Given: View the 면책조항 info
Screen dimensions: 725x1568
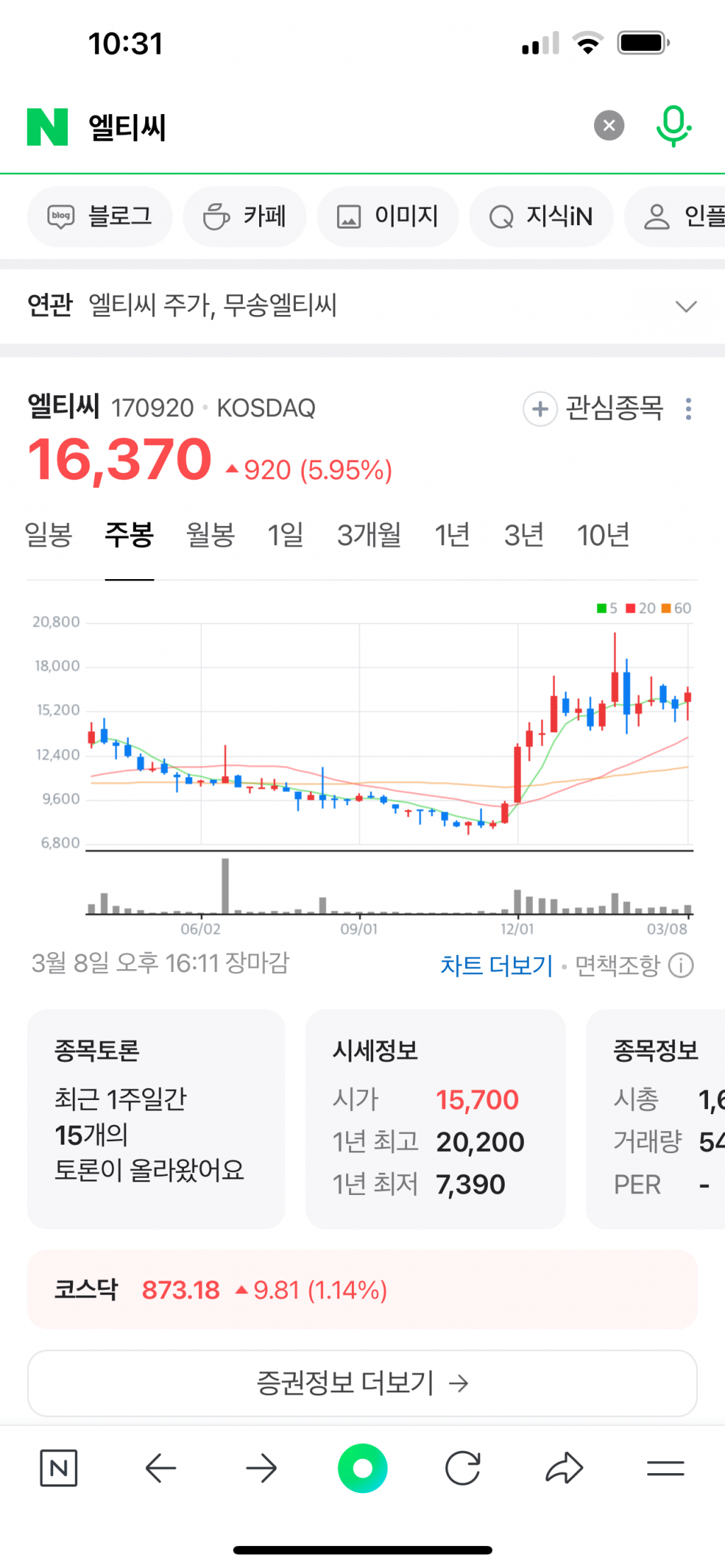Looking at the screenshot, I should point(634,965).
